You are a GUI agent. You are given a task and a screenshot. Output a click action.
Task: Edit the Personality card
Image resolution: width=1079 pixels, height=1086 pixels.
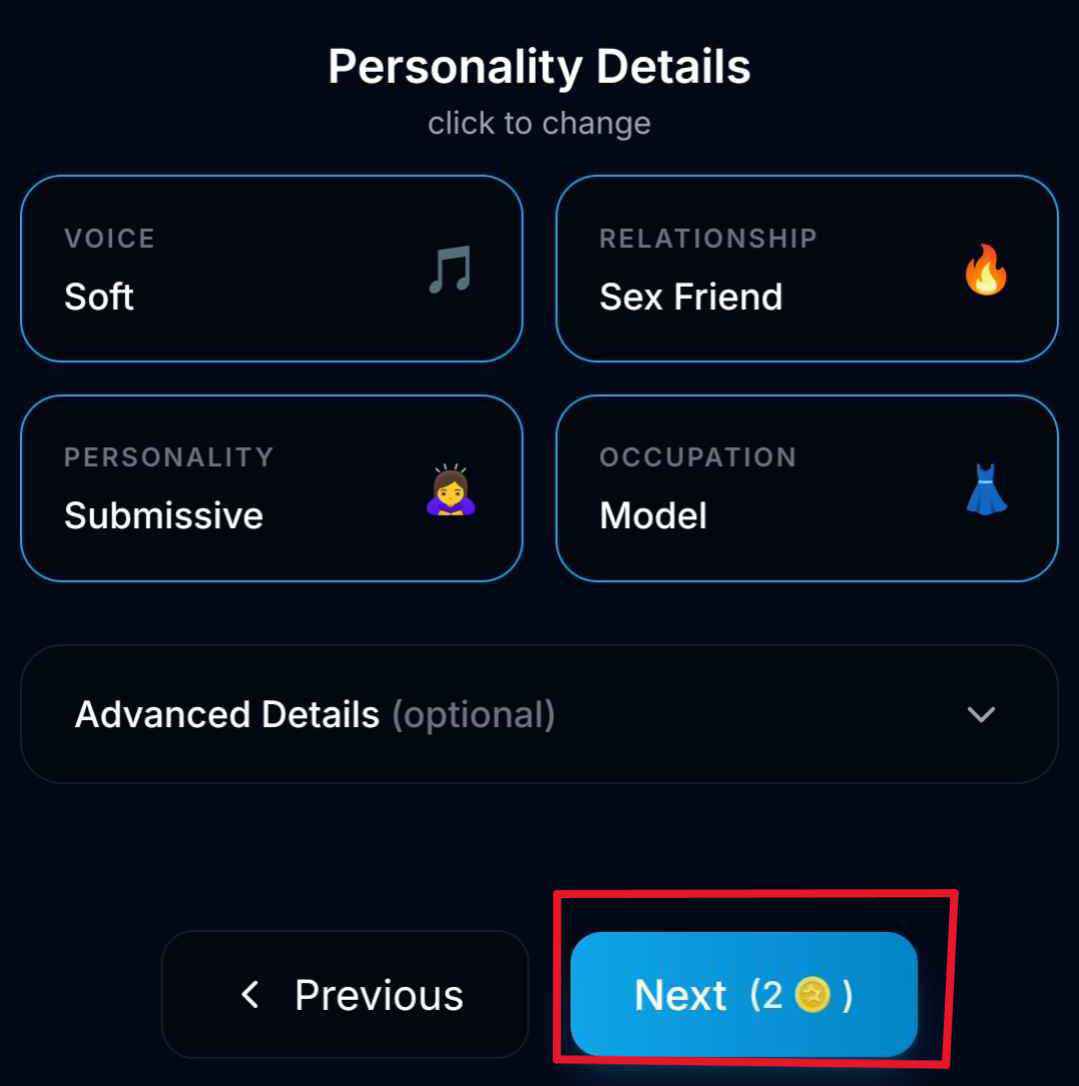click(x=271, y=488)
